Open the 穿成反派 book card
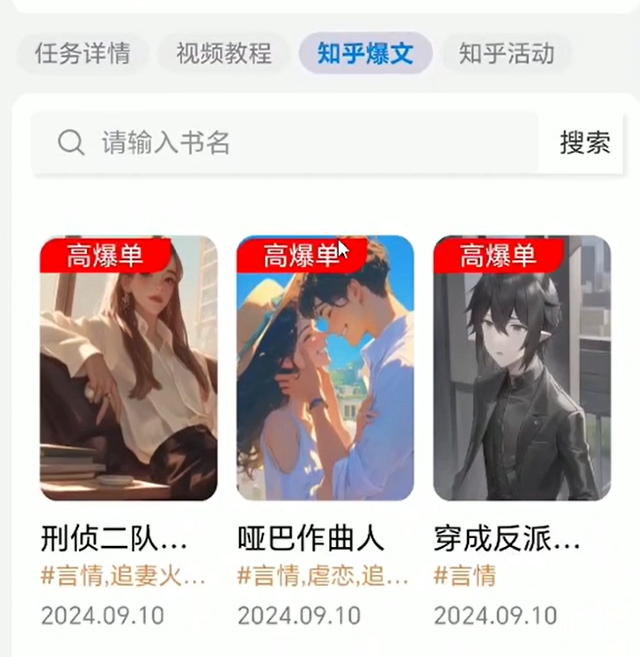640x657 pixels. click(x=521, y=368)
